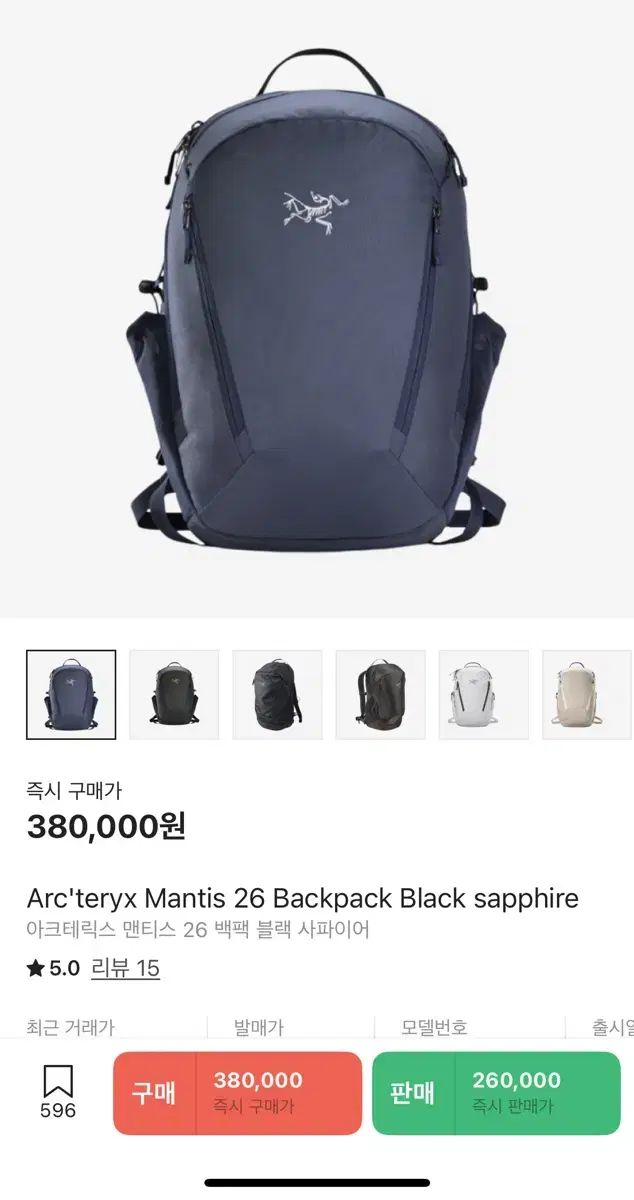Screen dimensions: 634x1200
Task: View the third angled black backpack thumbnail
Action: pyautogui.click(x=277, y=695)
